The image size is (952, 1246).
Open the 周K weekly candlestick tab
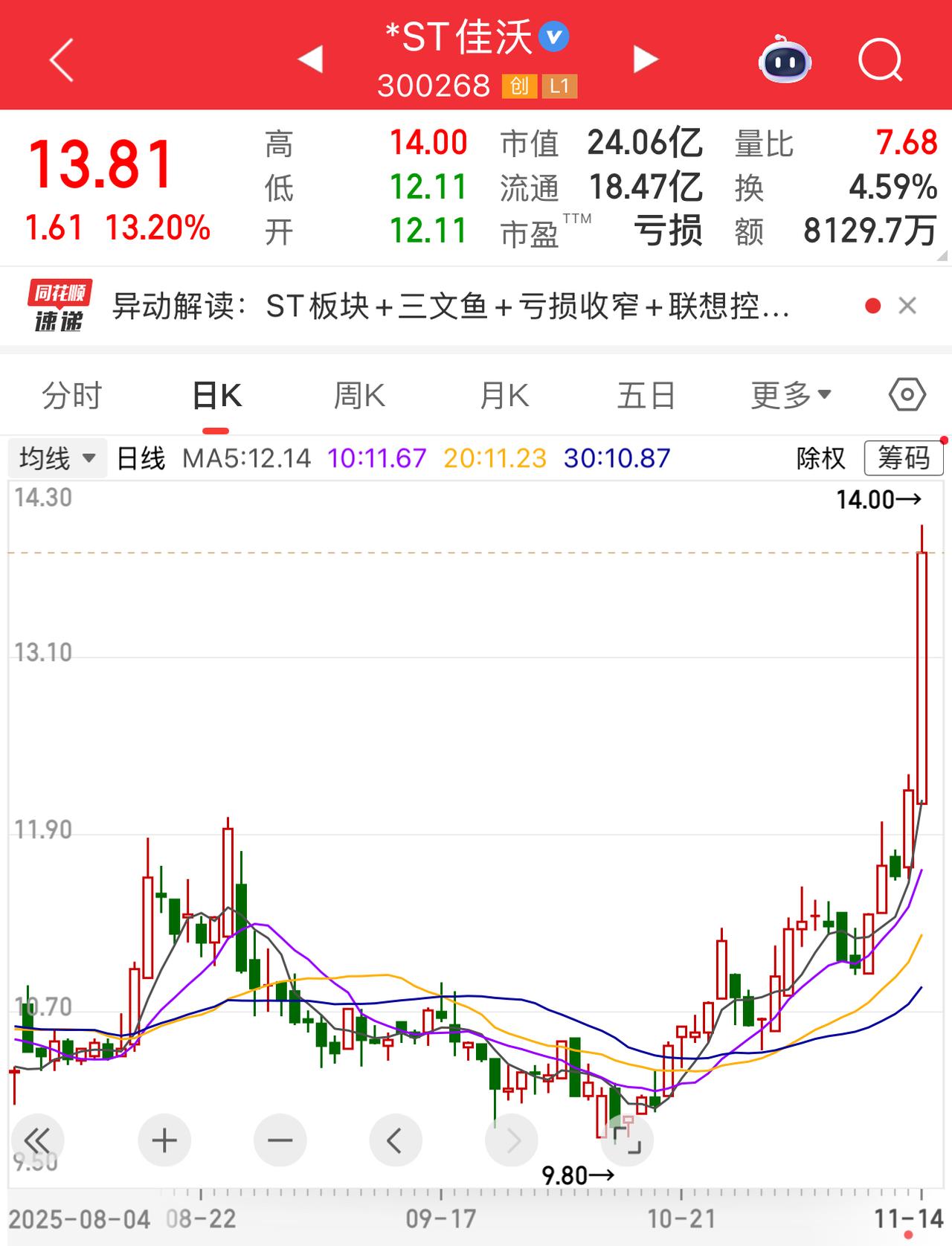[360, 395]
